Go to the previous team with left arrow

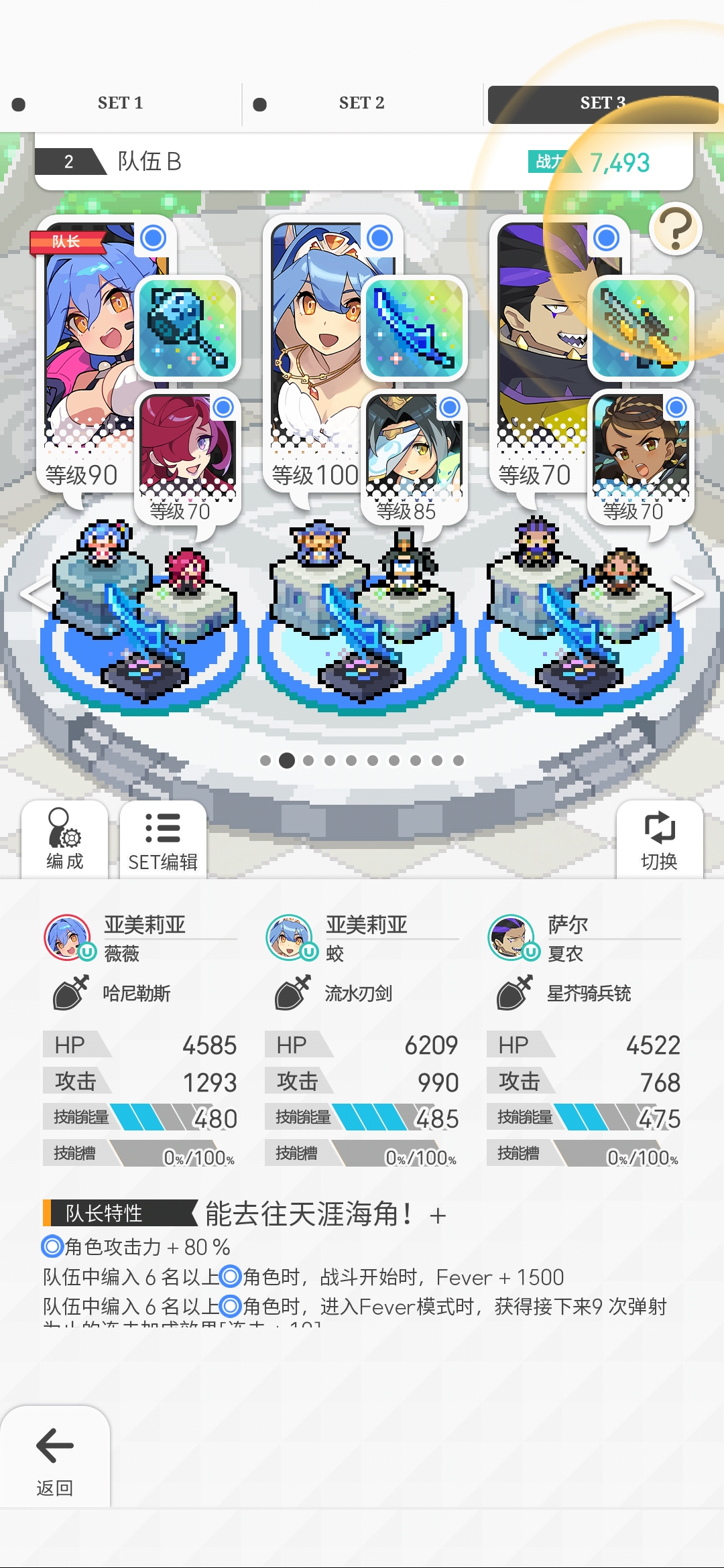tap(34, 594)
